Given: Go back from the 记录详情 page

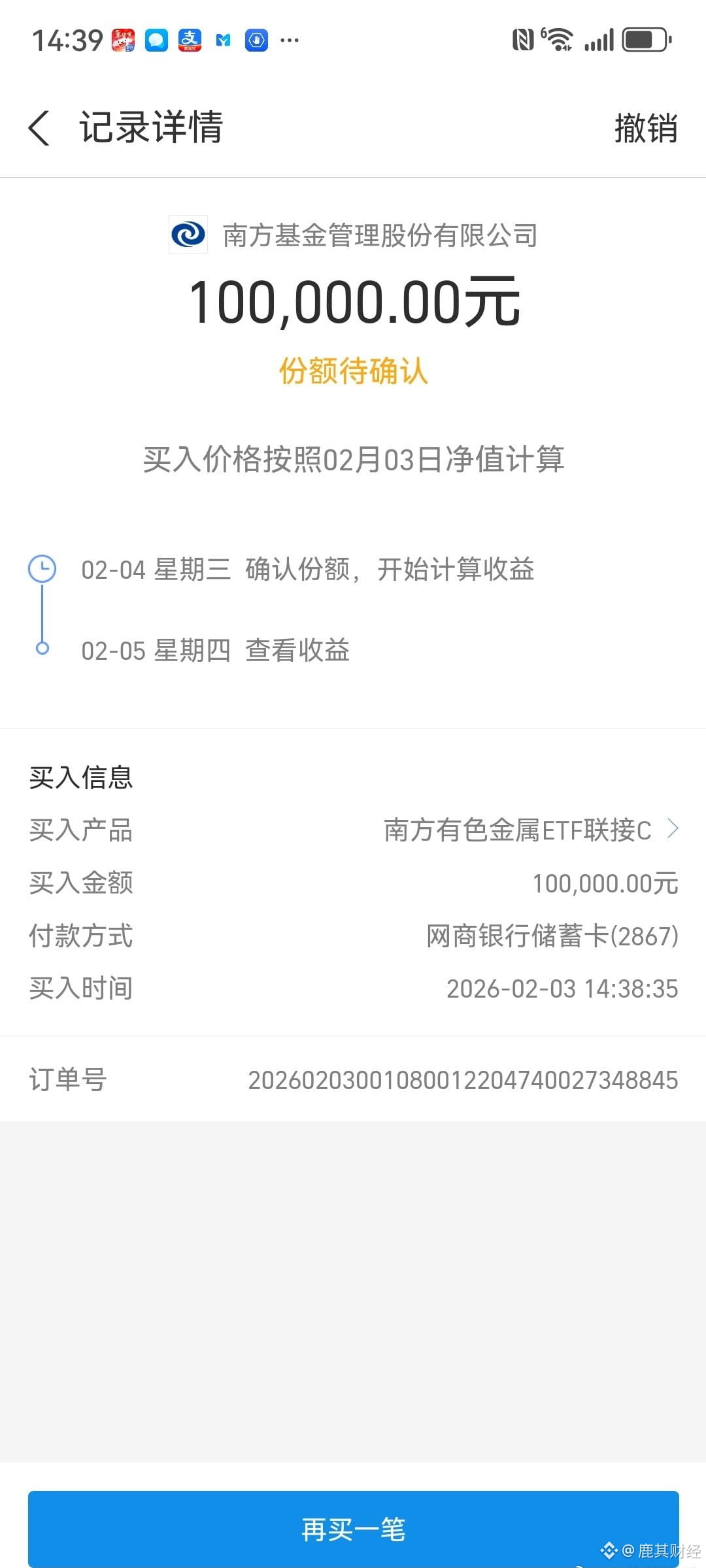Looking at the screenshot, I should point(39,127).
